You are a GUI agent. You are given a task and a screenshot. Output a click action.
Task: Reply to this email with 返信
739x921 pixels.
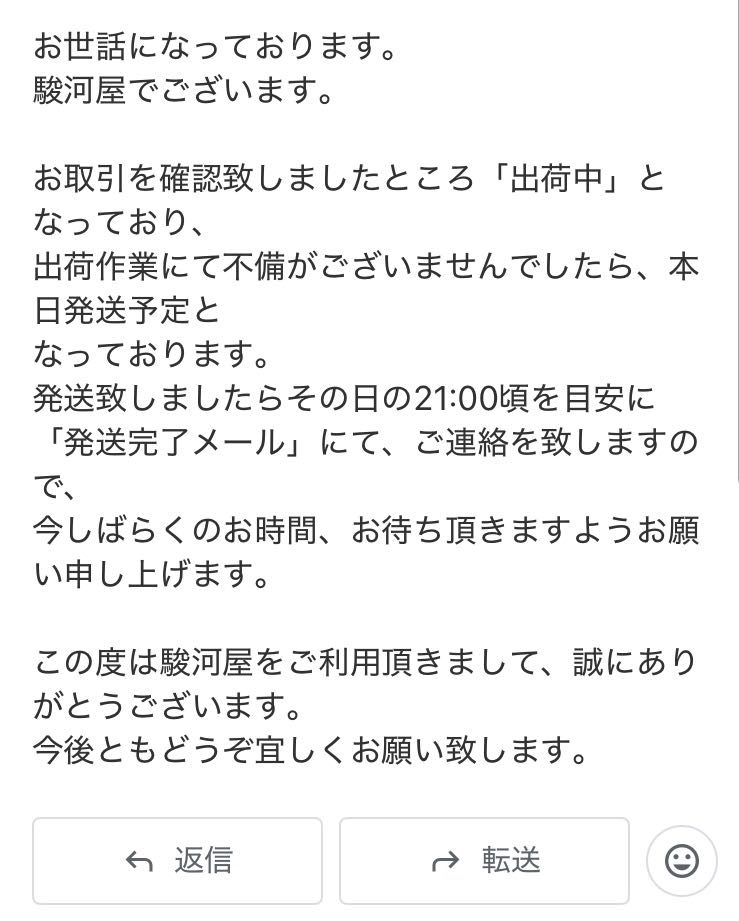coord(177,859)
